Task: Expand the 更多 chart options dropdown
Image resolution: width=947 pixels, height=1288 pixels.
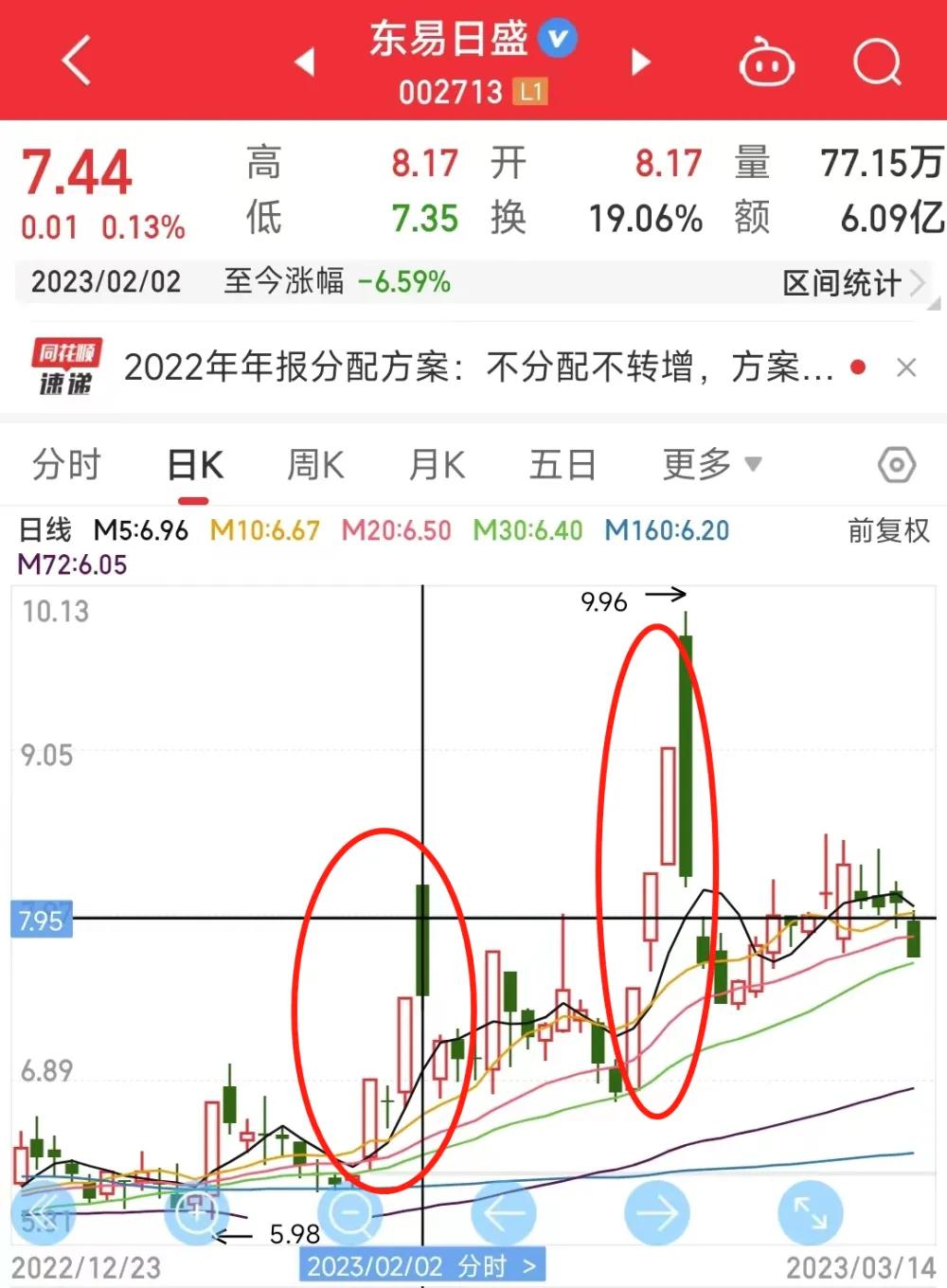Action: coord(711,465)
